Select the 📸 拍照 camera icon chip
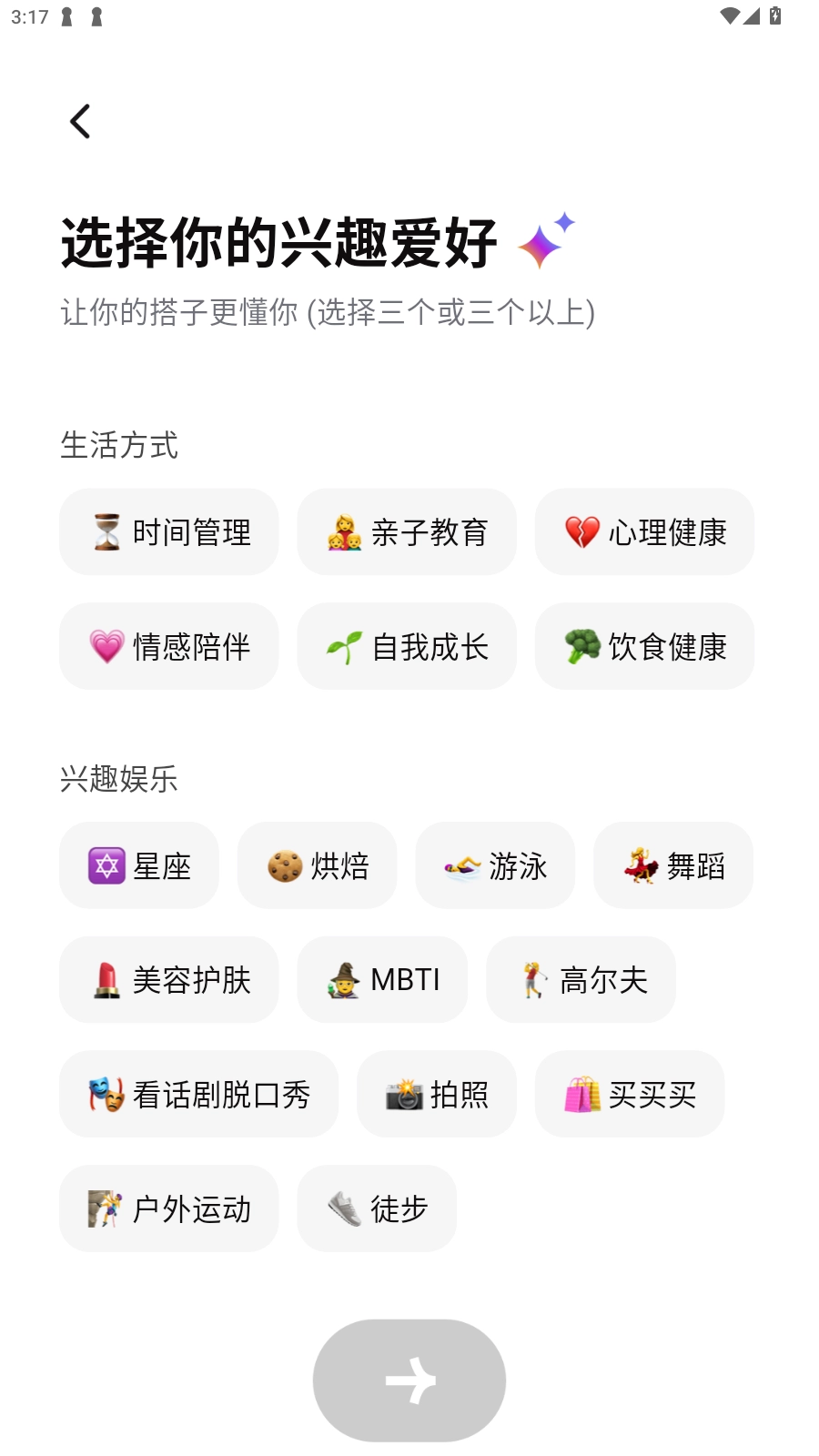819x1456 pixels. pyautogui.click(x=436, y=1094)
